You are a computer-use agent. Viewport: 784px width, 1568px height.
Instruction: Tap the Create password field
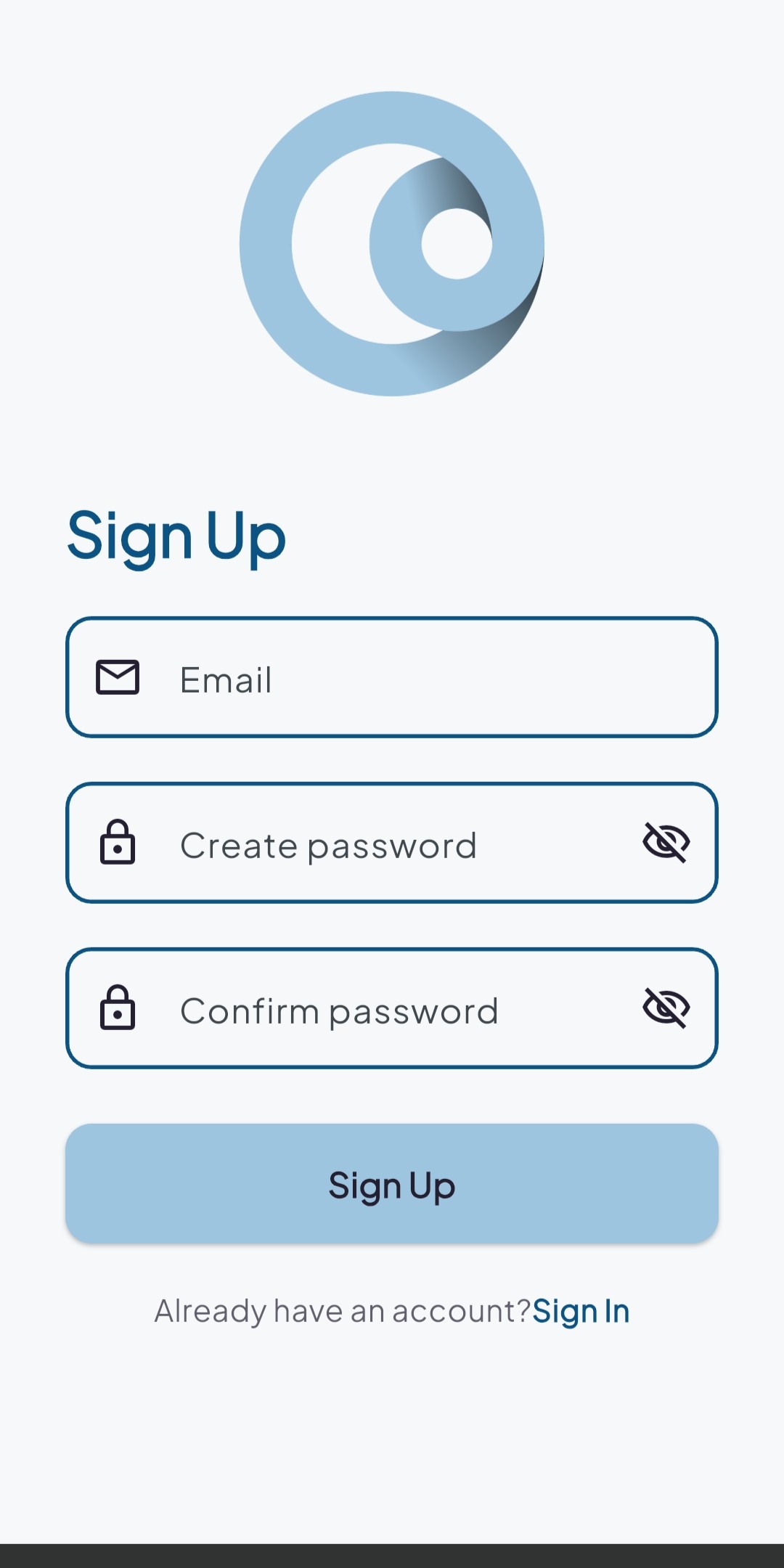(392, 843)
